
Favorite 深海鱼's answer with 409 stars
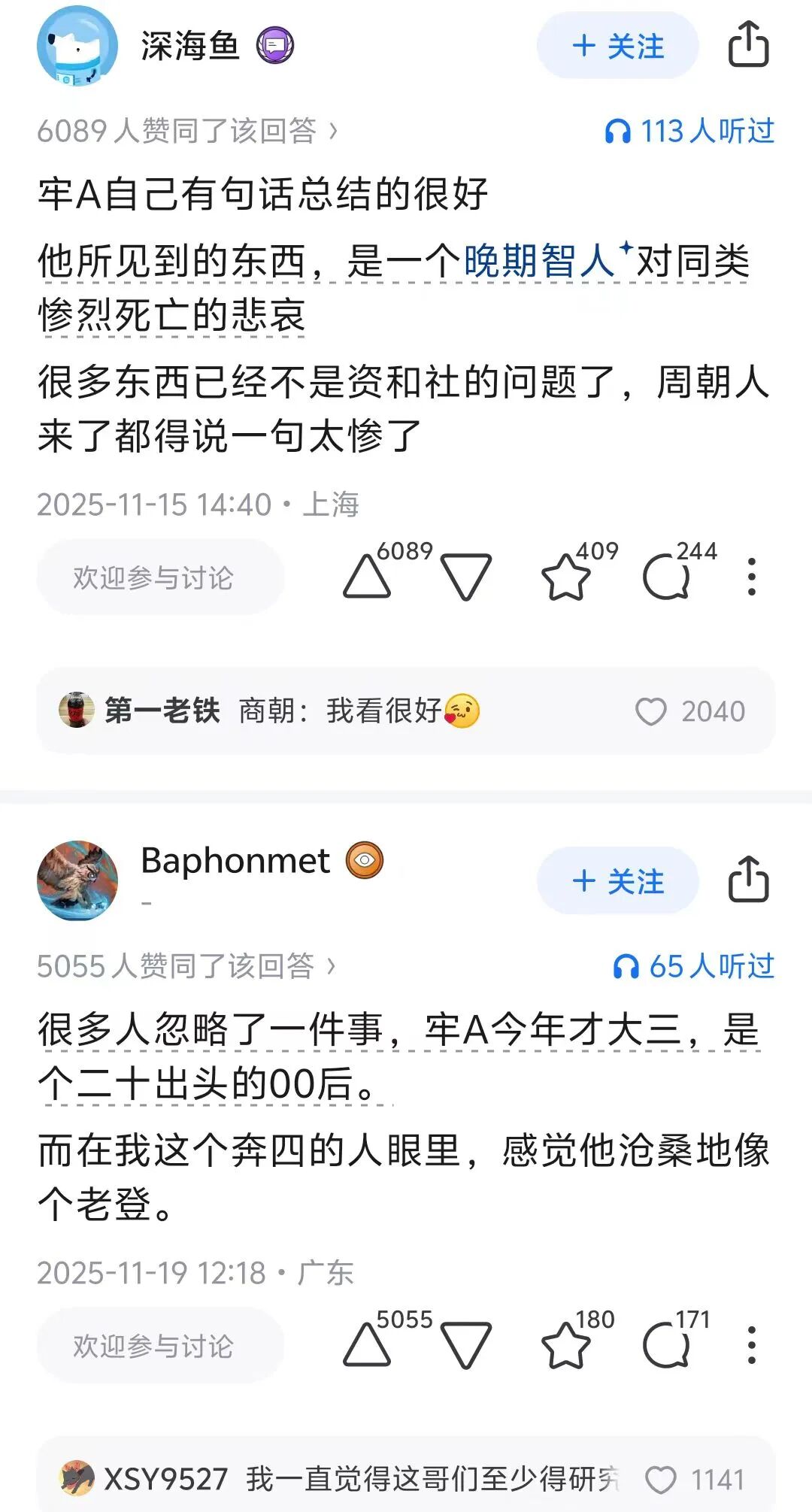[x=566, y=577]
